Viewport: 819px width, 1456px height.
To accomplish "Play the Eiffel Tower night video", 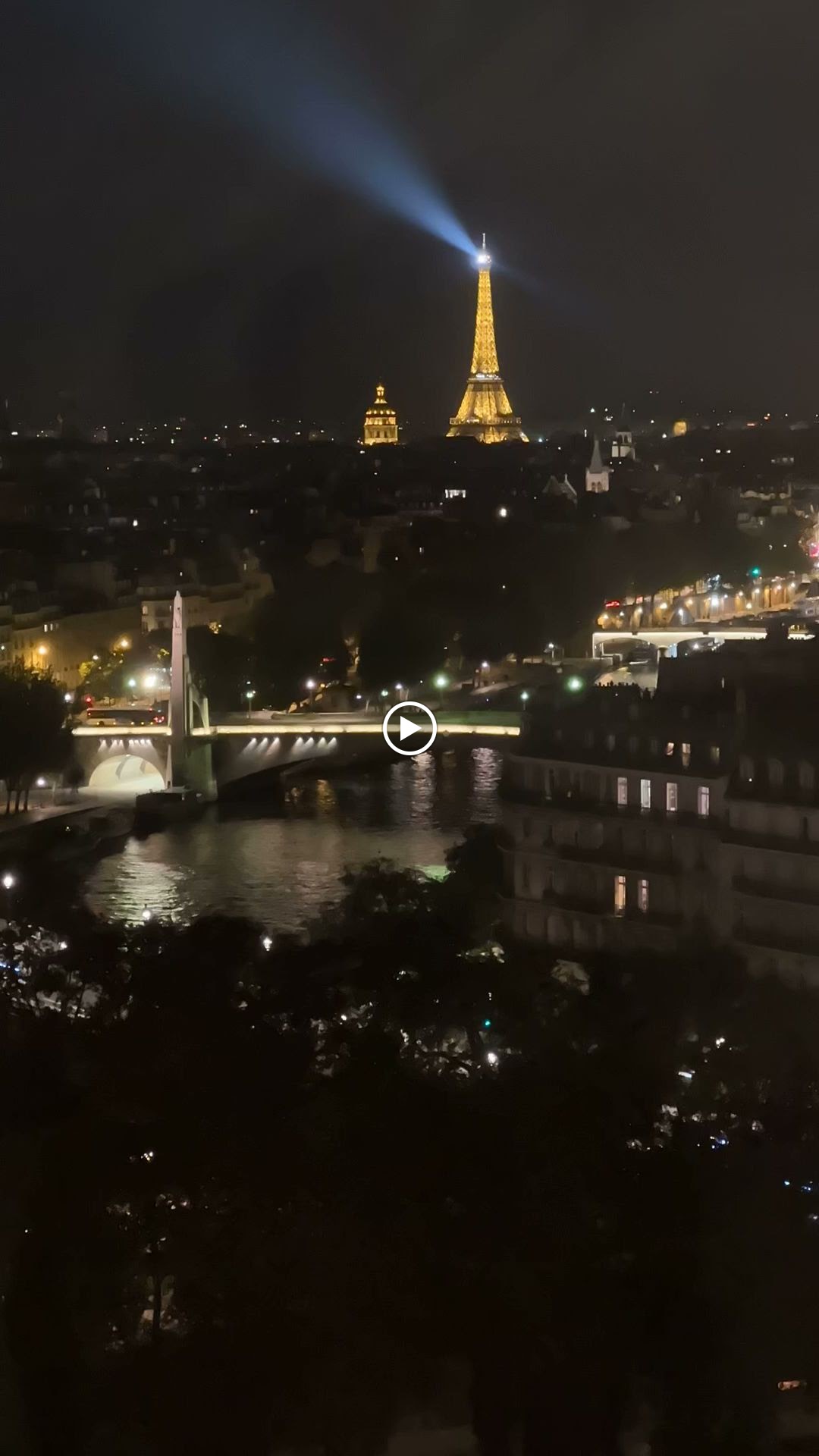I will [x=409, y=729].
